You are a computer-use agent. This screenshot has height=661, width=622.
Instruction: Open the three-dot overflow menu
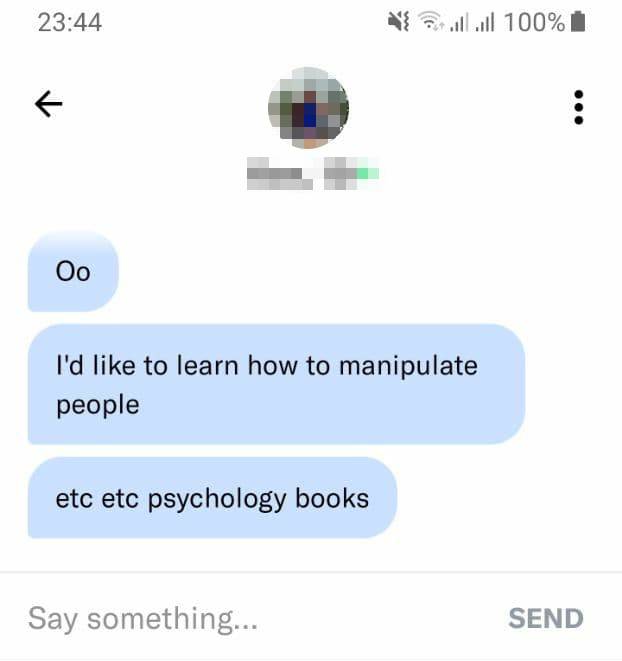point(578,107)
